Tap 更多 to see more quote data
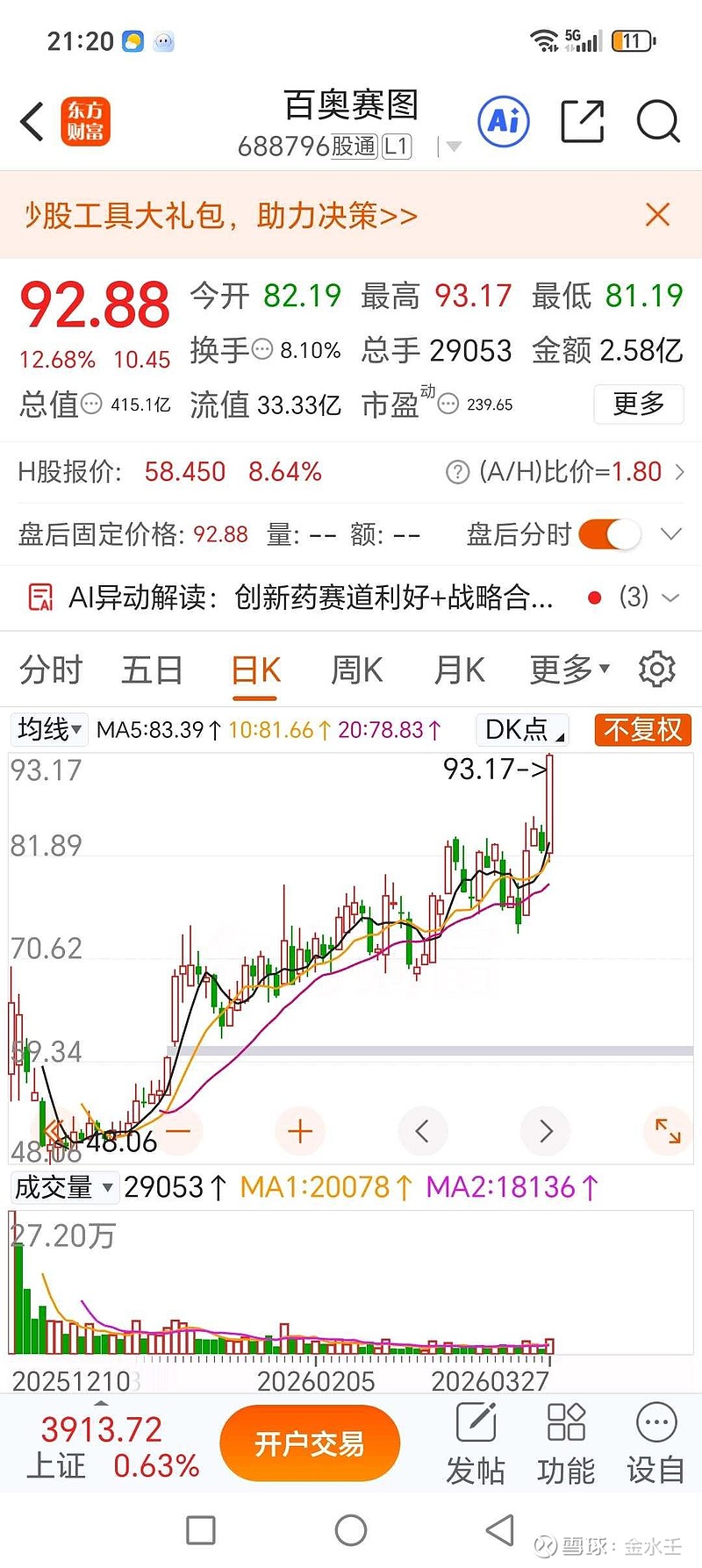702x1568 pixels. [639, 405]
